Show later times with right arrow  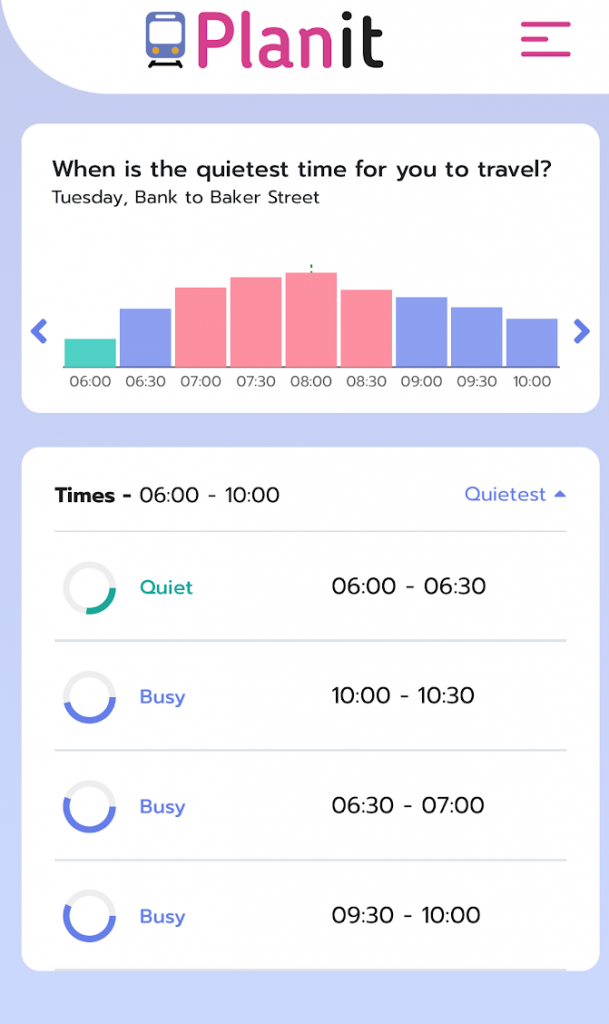[581, 331]
